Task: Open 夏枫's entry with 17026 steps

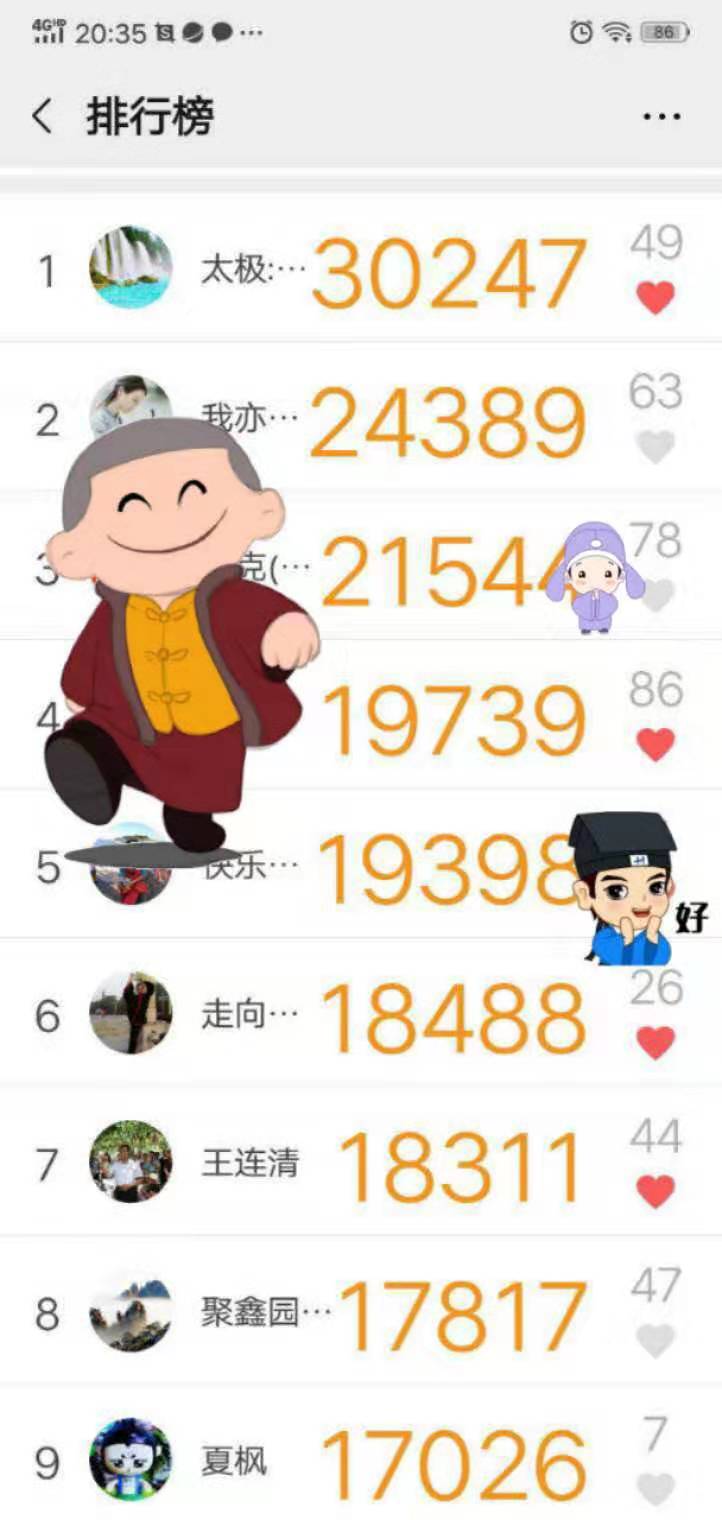Action: (x=361, y=1455)
